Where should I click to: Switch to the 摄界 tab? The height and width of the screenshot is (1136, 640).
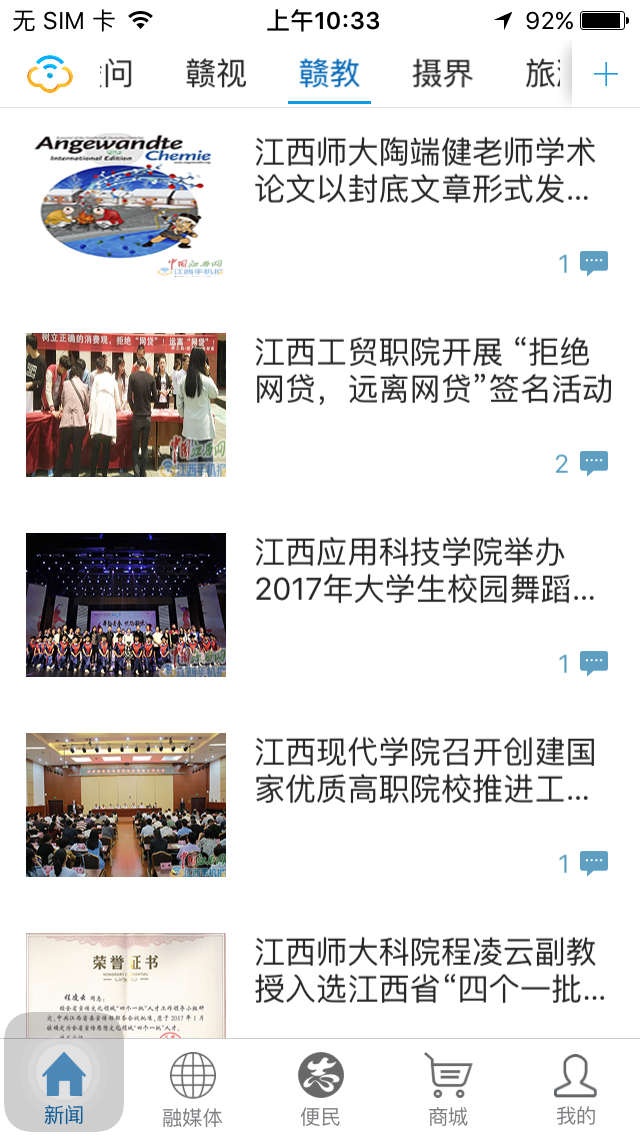(x=442, y=74)
